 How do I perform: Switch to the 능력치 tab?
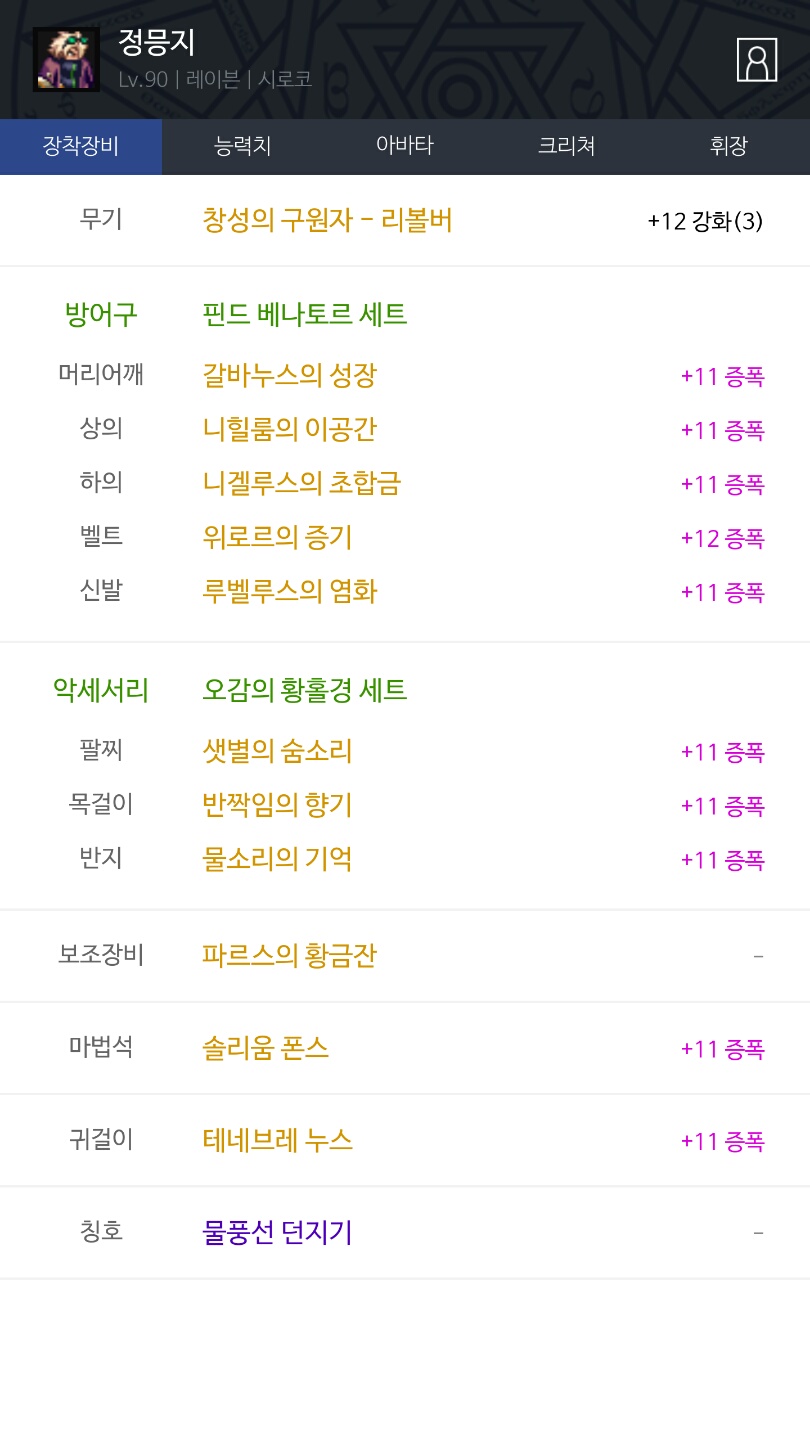pyautogui.click(x=243, y=146)
